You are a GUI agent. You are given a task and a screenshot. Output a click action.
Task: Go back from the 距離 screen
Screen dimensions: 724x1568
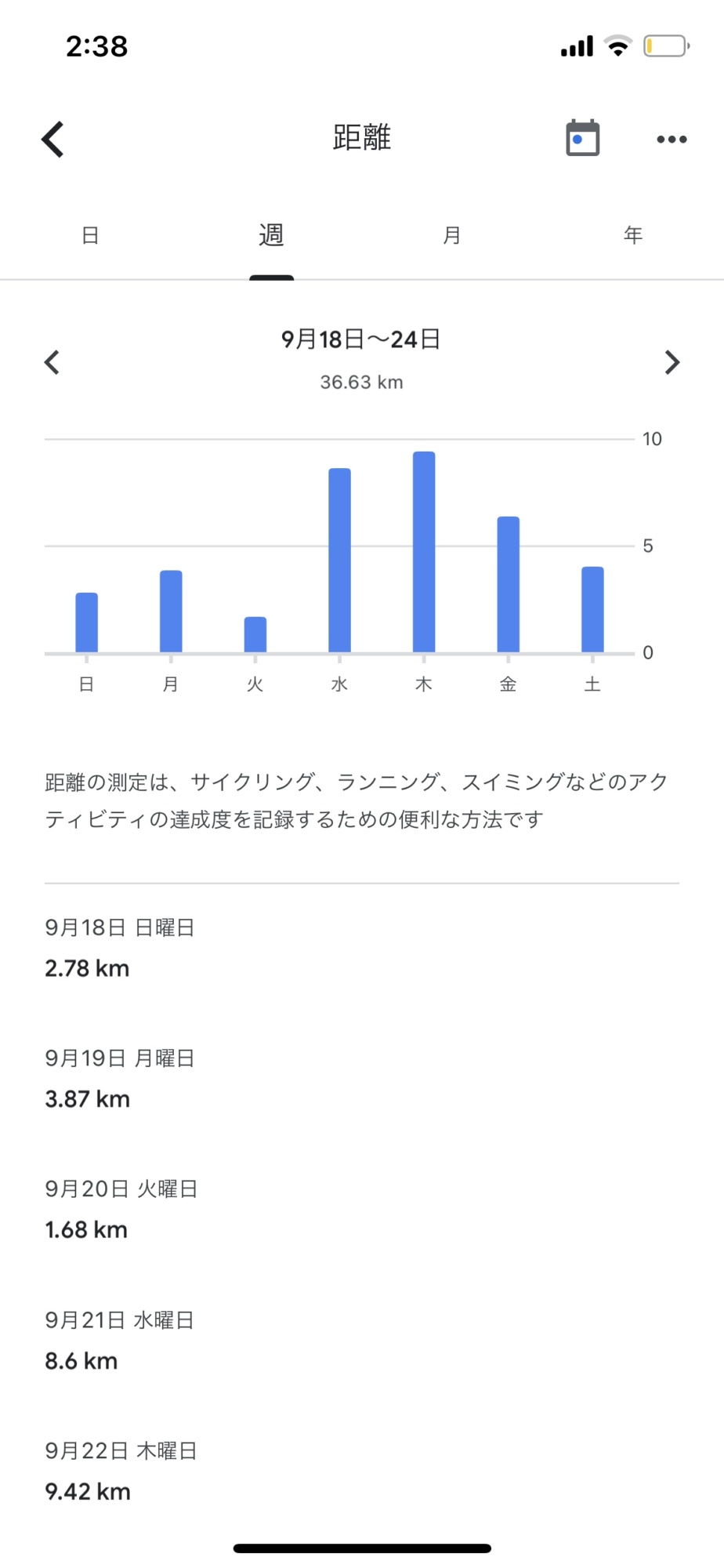[52, 140]
